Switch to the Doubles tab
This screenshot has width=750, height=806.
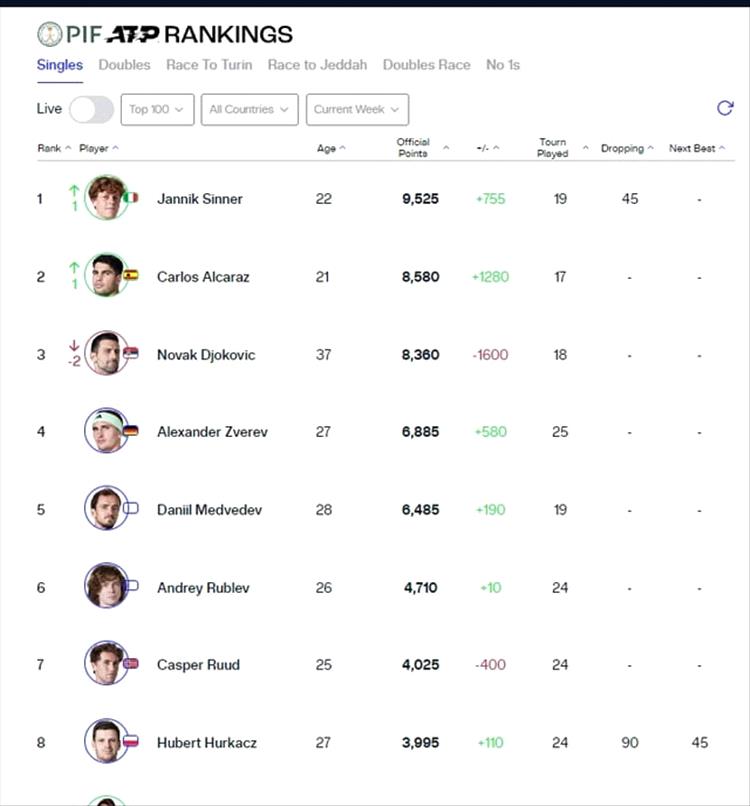click(x=124, y=65)
